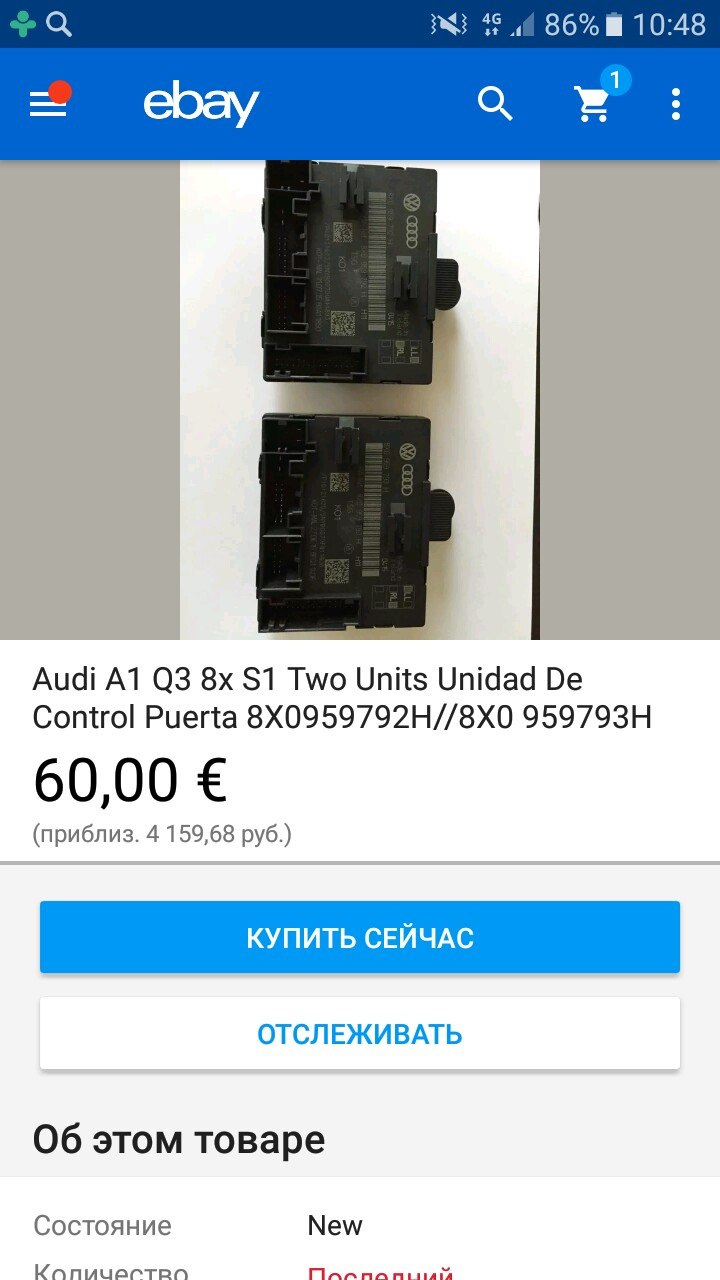Tap the eBay logo to go home
Screen dimensions: 720x1280
pyautogui.click(x=203, y=104)
